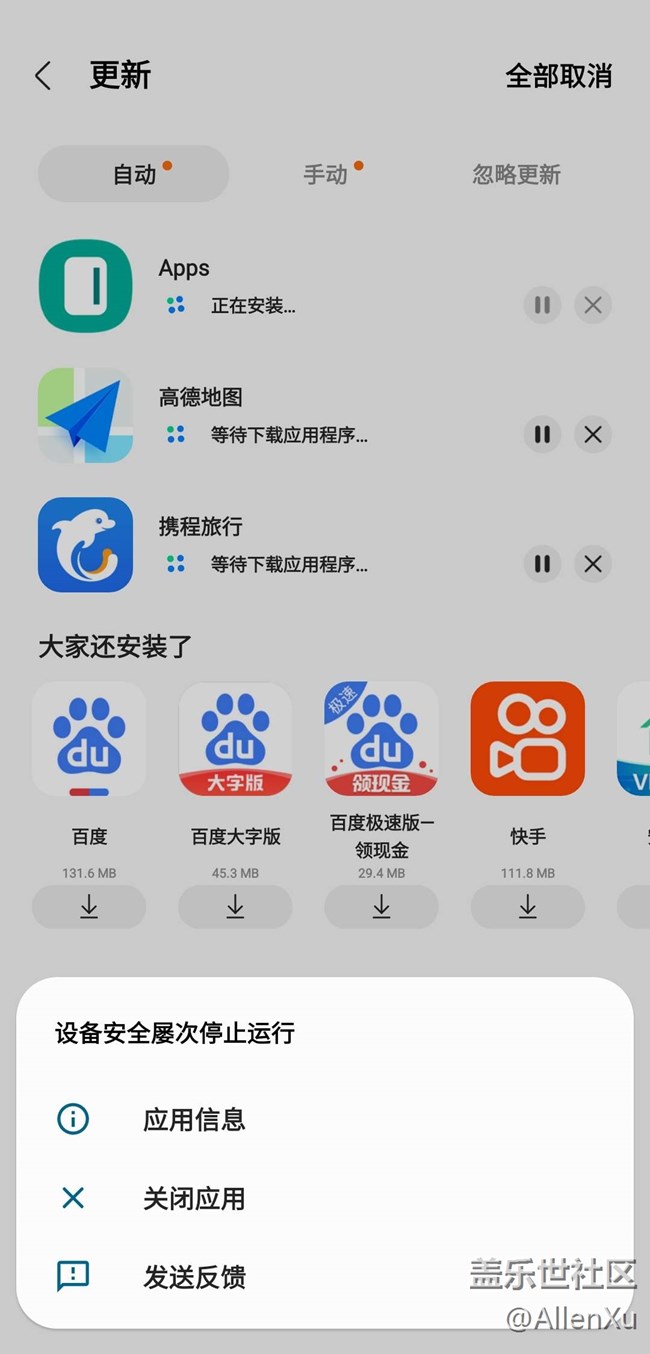This screenshot has height=1354, width=650.
Task: Pause the 携程旅行 download
Action: point(542,564)
